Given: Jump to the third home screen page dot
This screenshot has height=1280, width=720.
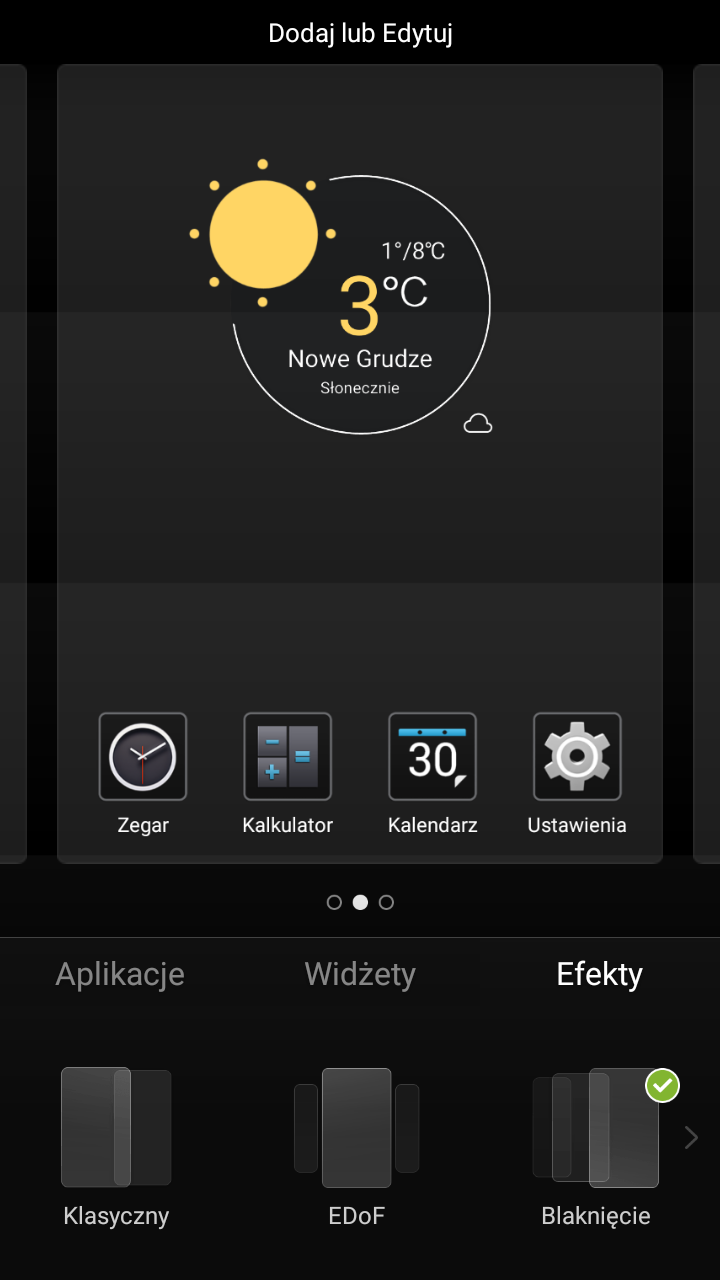Looking at the screenshot, I should [x=387, y=902].
